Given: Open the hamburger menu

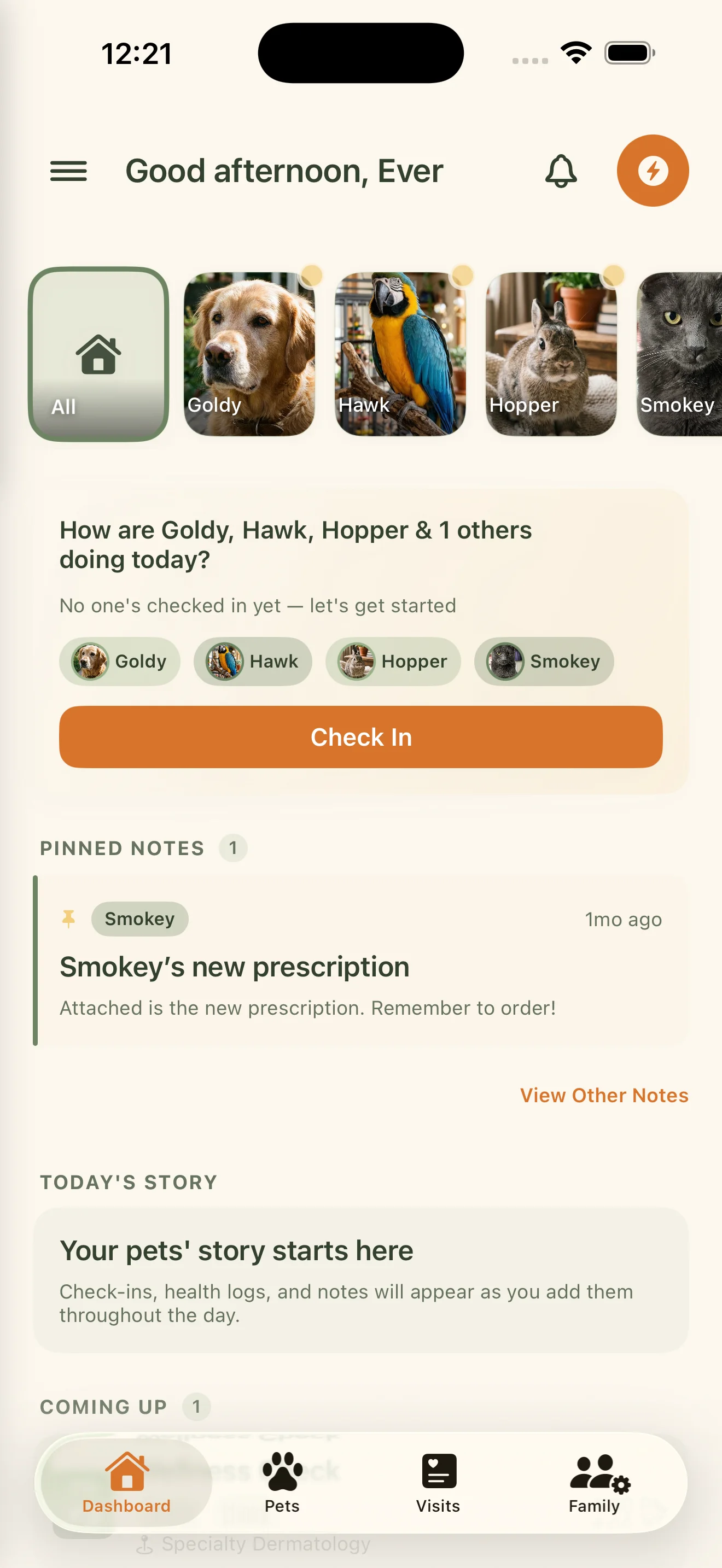Looking at the screenshot, I should tap(68, 171).
